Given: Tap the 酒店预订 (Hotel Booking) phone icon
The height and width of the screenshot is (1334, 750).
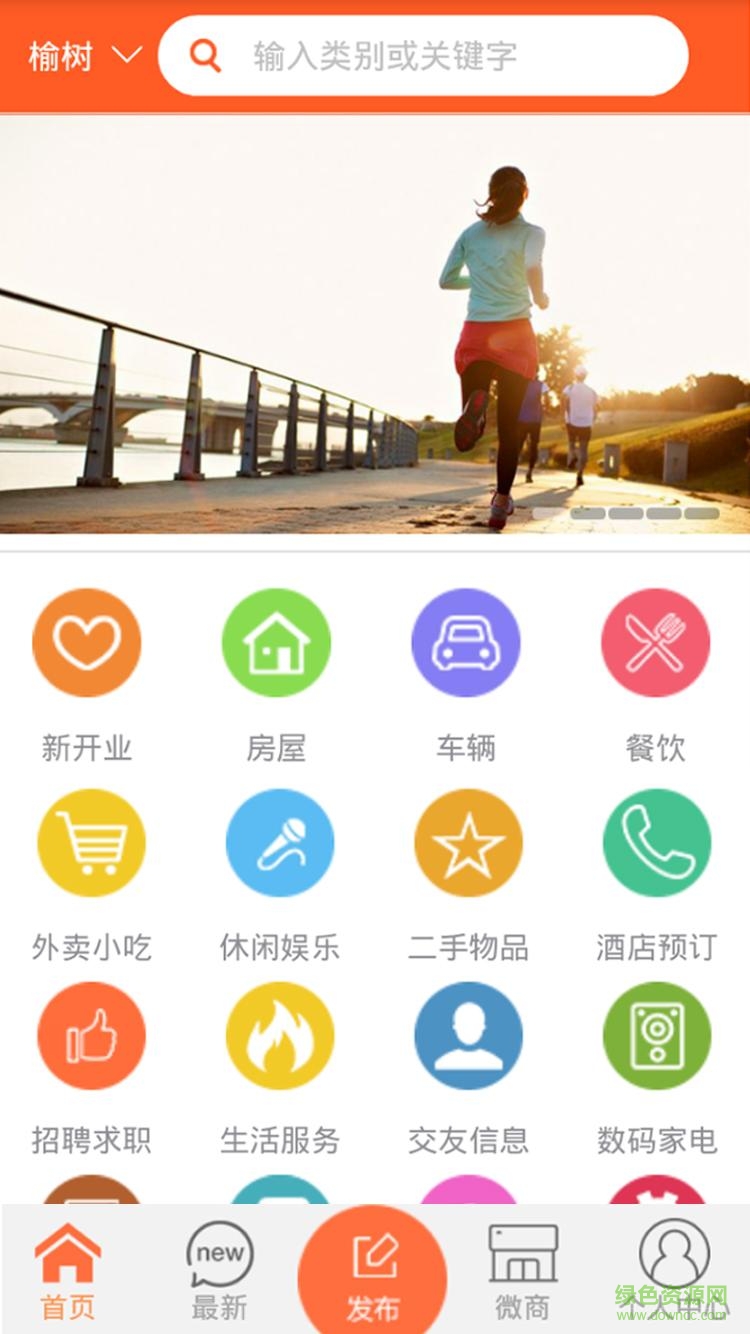Looking at the screenshot, I should click(656, 841).
